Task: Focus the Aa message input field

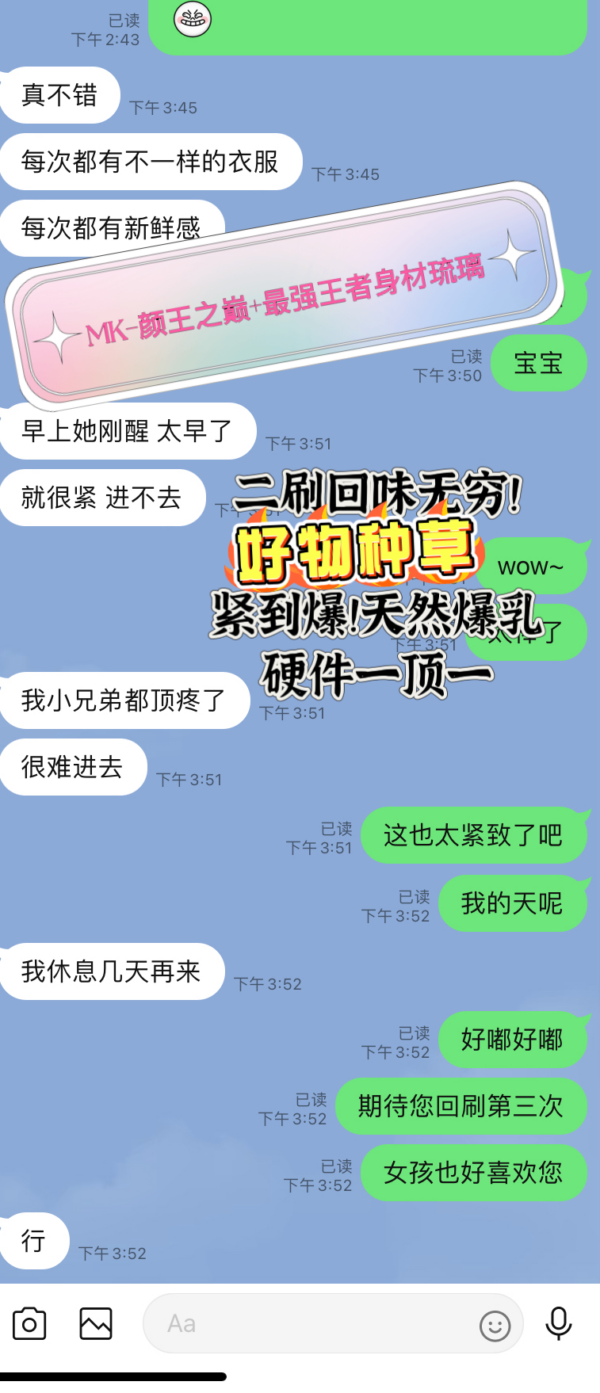Action: (x=310, y=1324)
